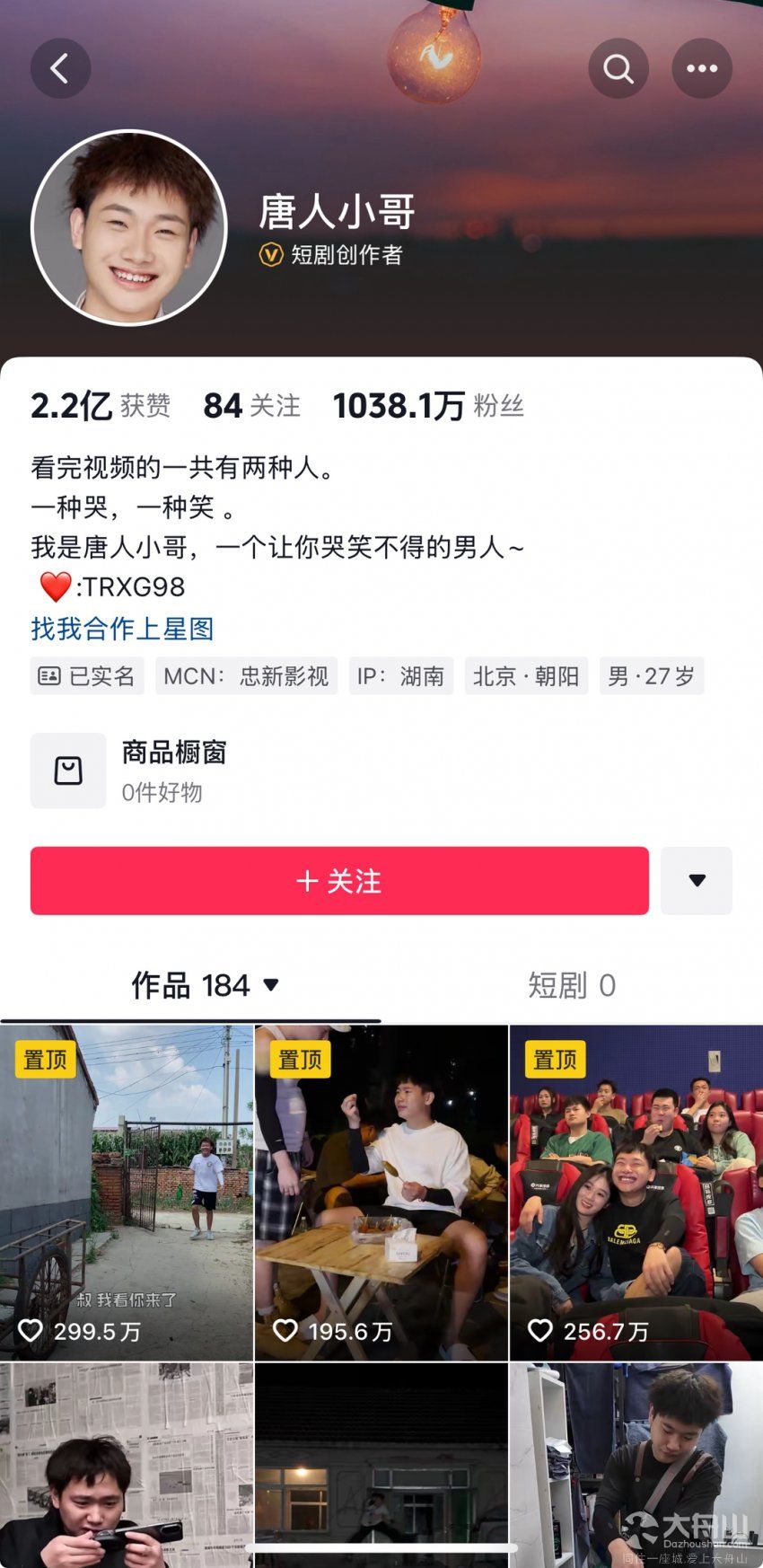Screen dimensions: 763x1568
Task: Open the video with newspaper wall background
Action: point(127,1465)
